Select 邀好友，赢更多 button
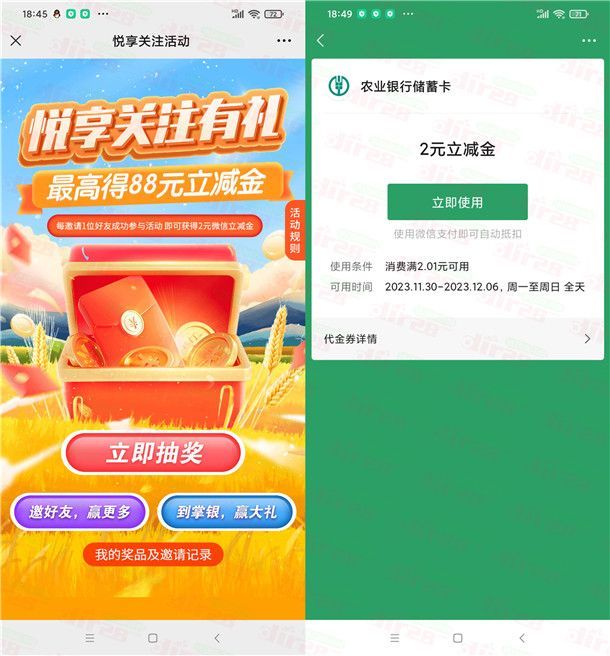 (79, 512)
